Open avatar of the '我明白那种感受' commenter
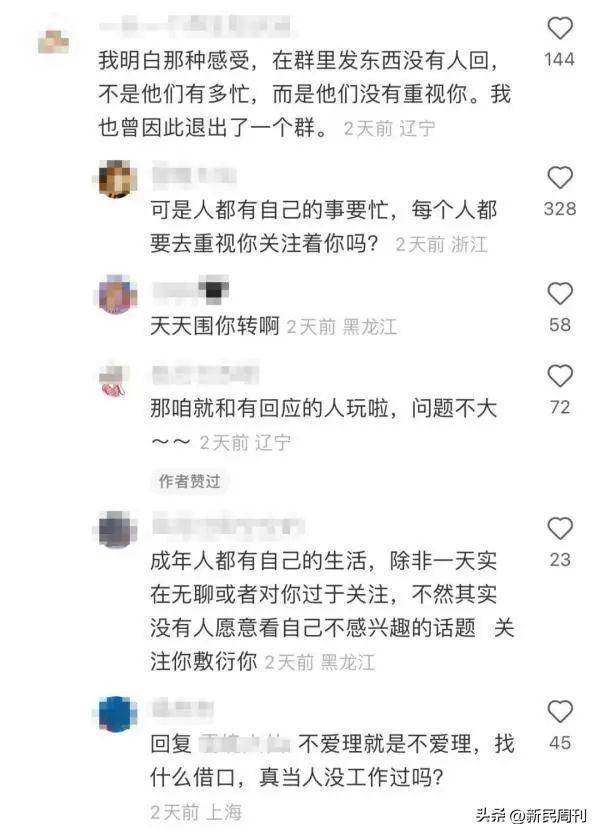Viewport: 600px width, 836px height. (54, 42)
